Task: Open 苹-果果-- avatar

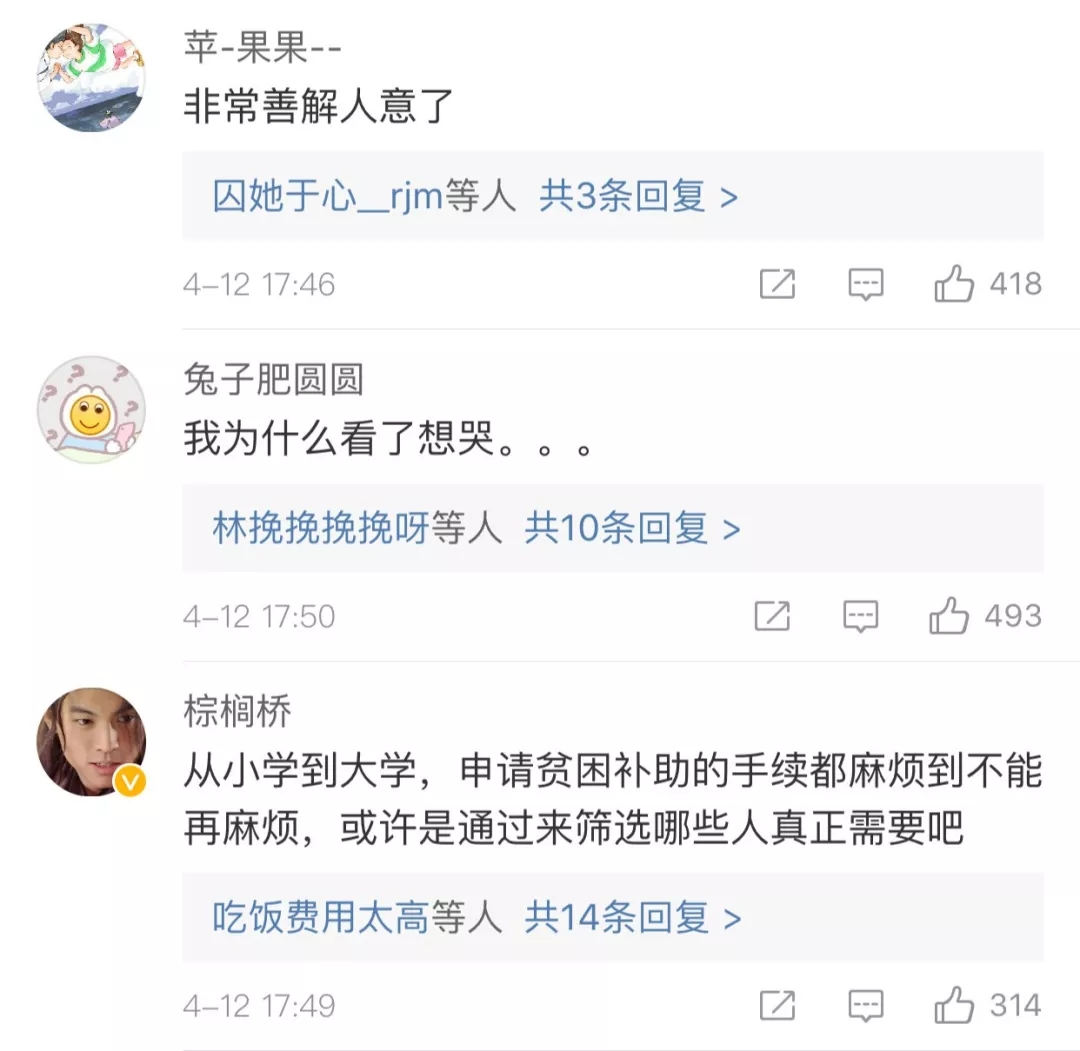Action: [x=91, y=78]
